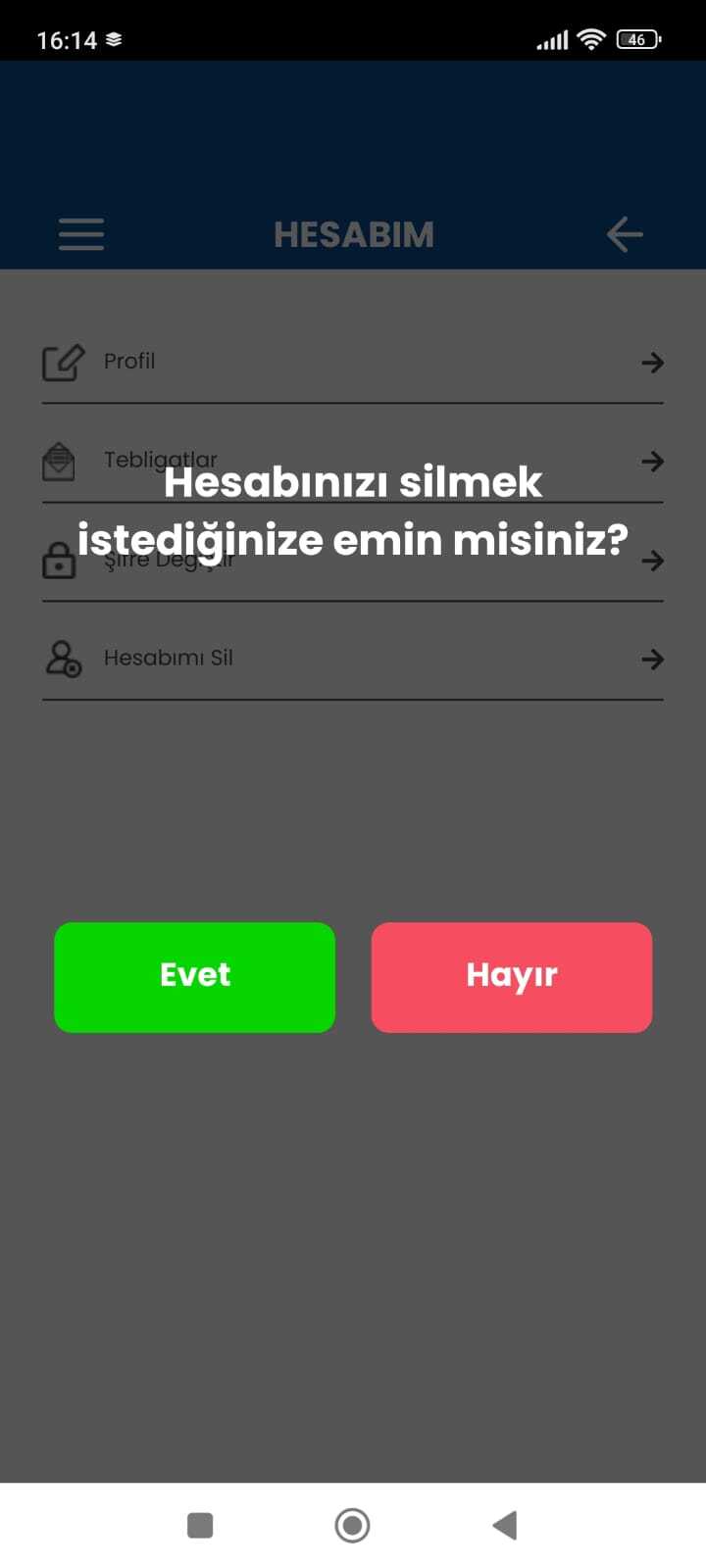Go to the phone's home screen
Image resolution: width=706 pixels, height=1568 pixels.
pos(352,1525)
